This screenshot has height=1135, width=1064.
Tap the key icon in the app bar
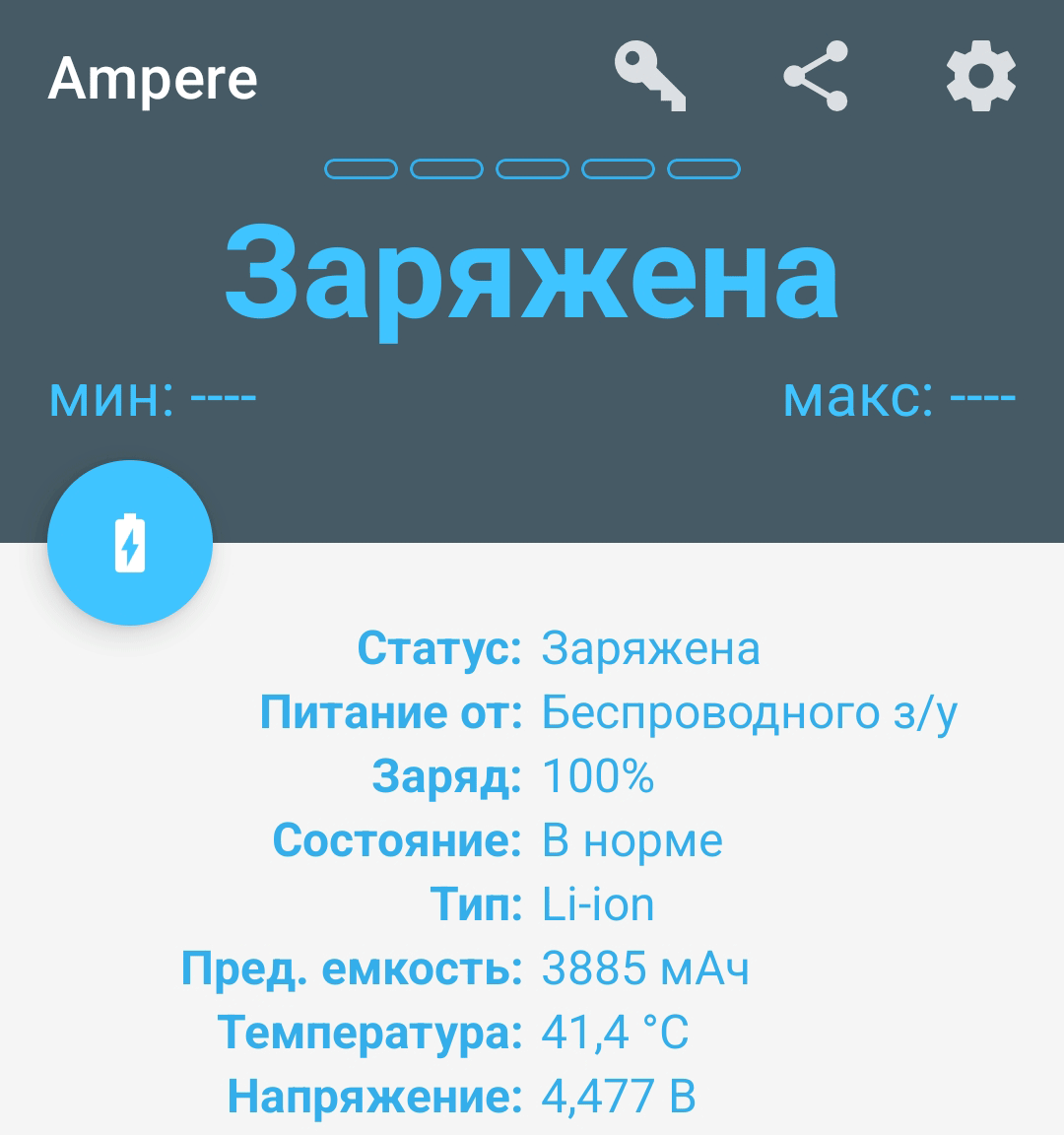coord(650,76)
